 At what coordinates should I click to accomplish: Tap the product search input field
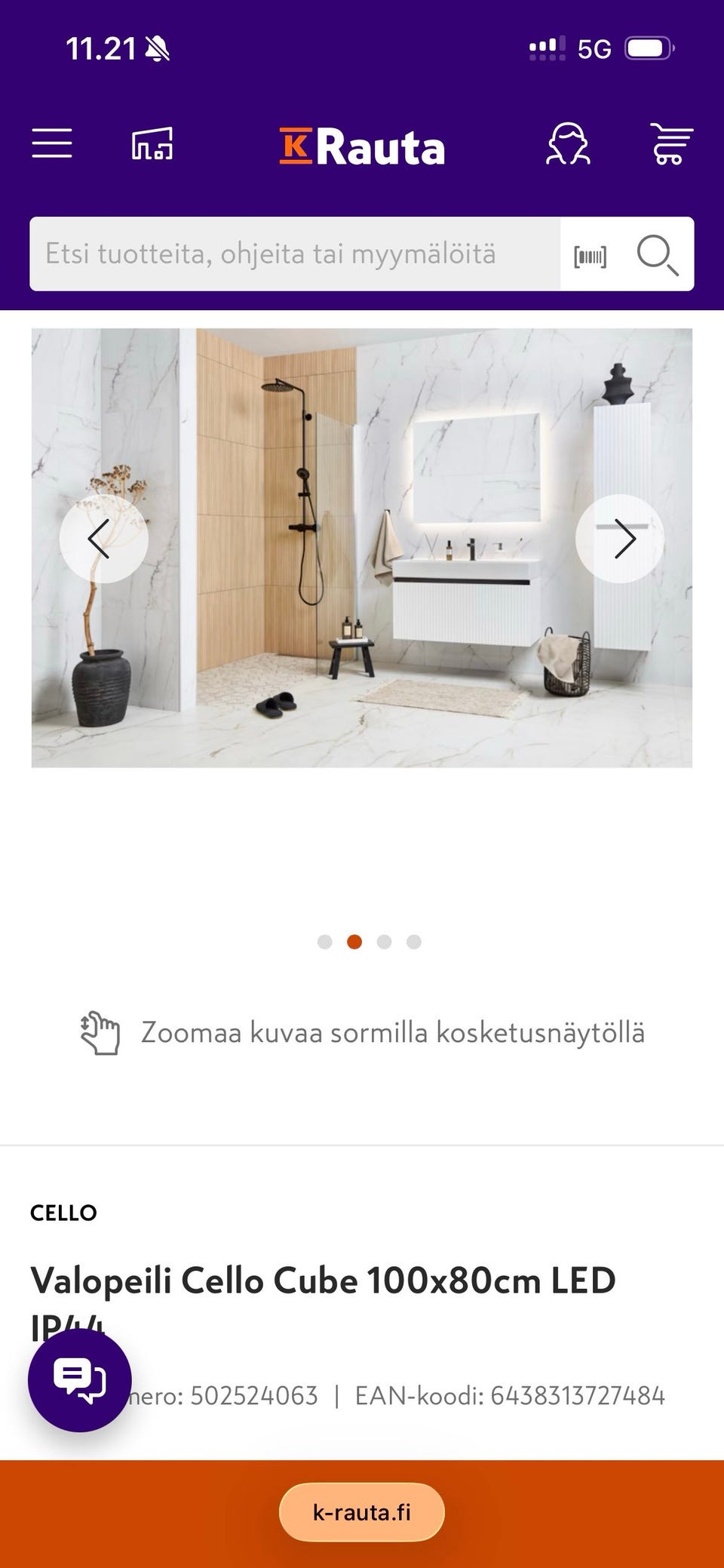click(x=294, y=254)
